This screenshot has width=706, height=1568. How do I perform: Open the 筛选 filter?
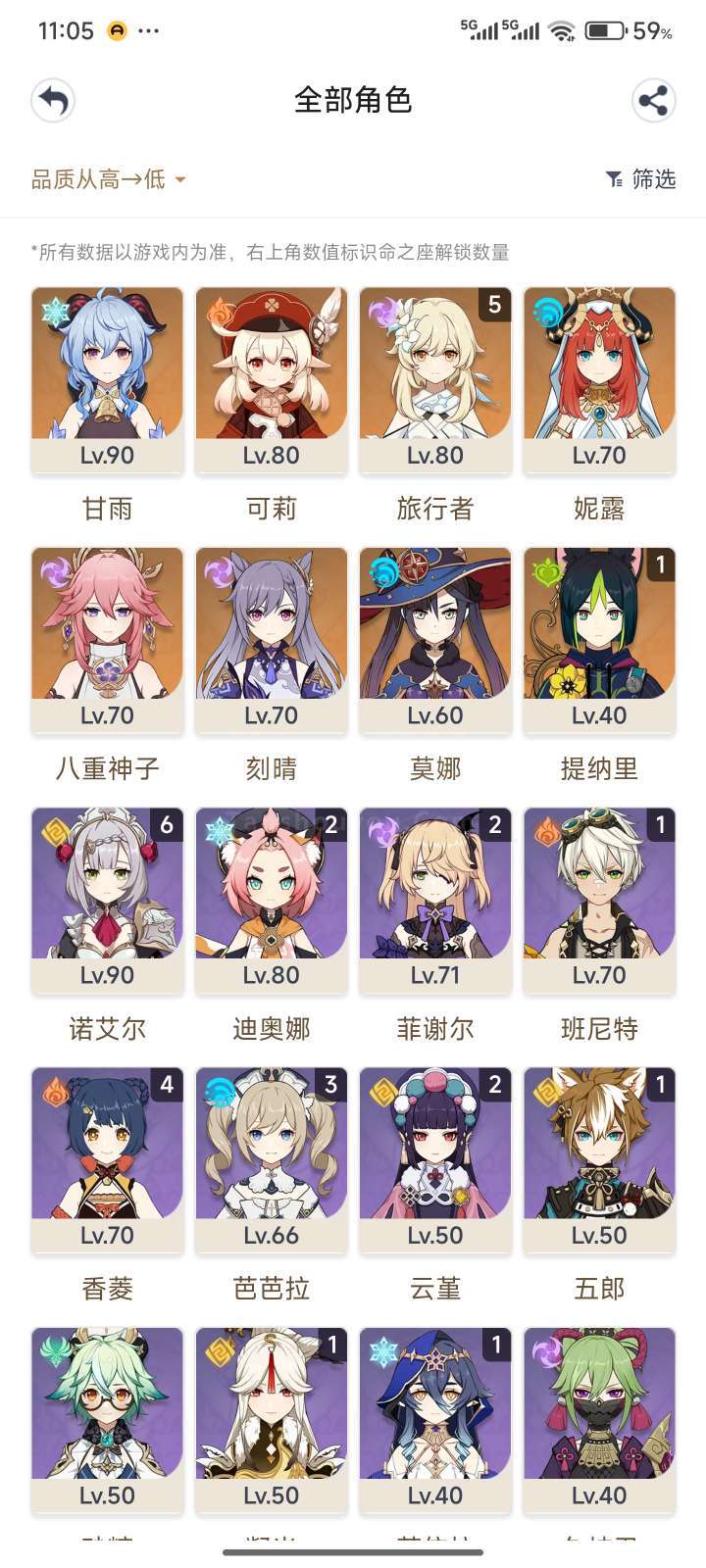click(x=640, y=179)
